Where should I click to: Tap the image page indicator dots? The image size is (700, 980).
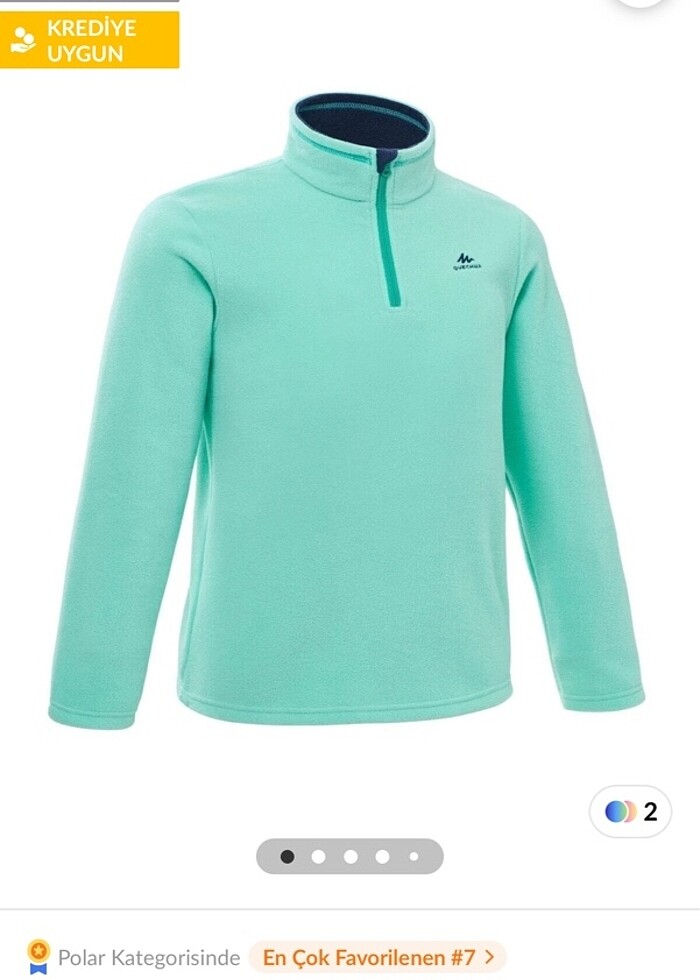pos(349,856)
